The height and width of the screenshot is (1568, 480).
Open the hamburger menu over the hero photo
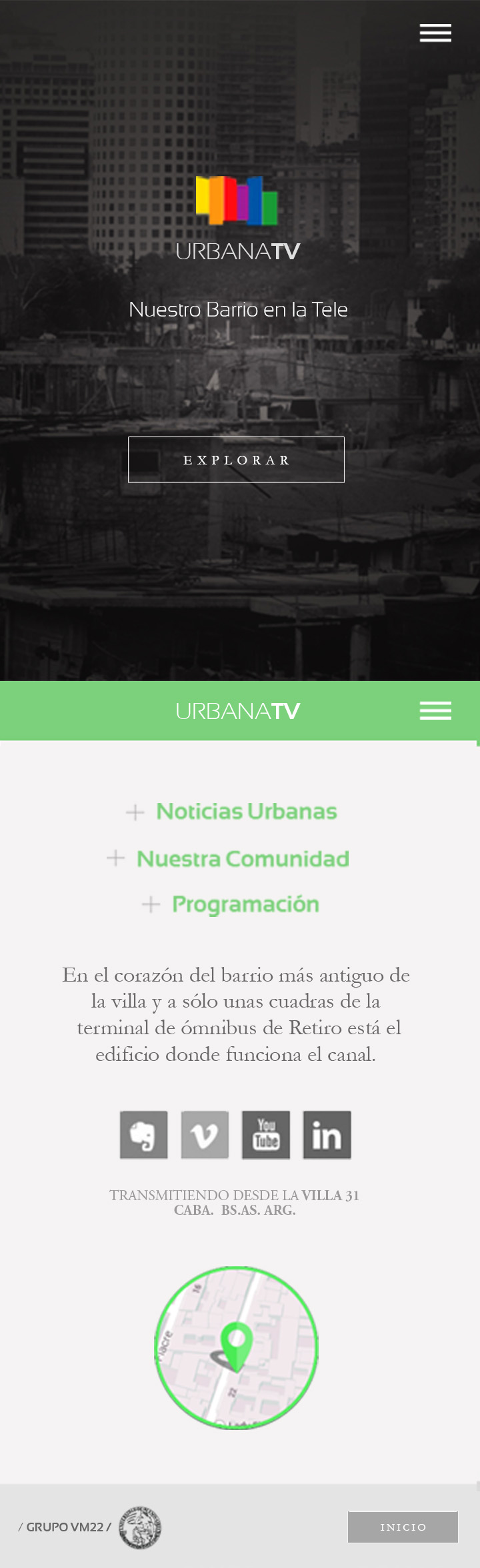coord(435,33)
